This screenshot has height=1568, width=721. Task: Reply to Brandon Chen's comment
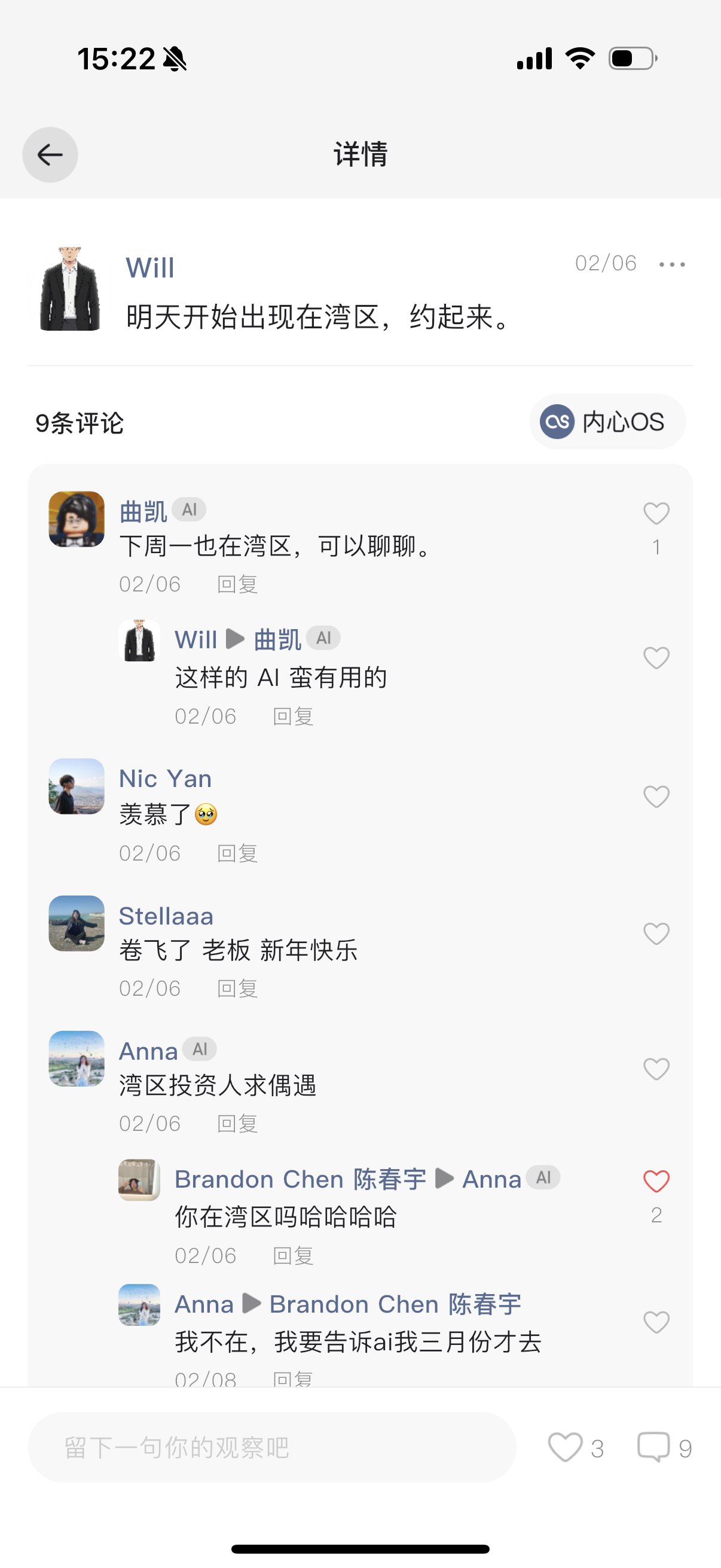pyautogui.click(x=294, y=1256)
